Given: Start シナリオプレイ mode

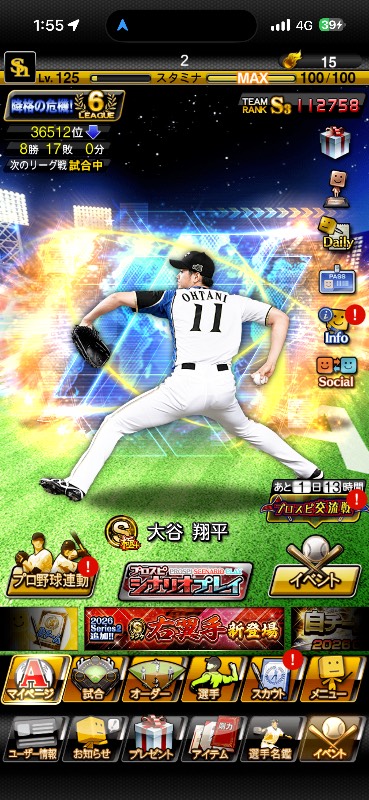Looking at the screenshot, I should pos(185,581).
